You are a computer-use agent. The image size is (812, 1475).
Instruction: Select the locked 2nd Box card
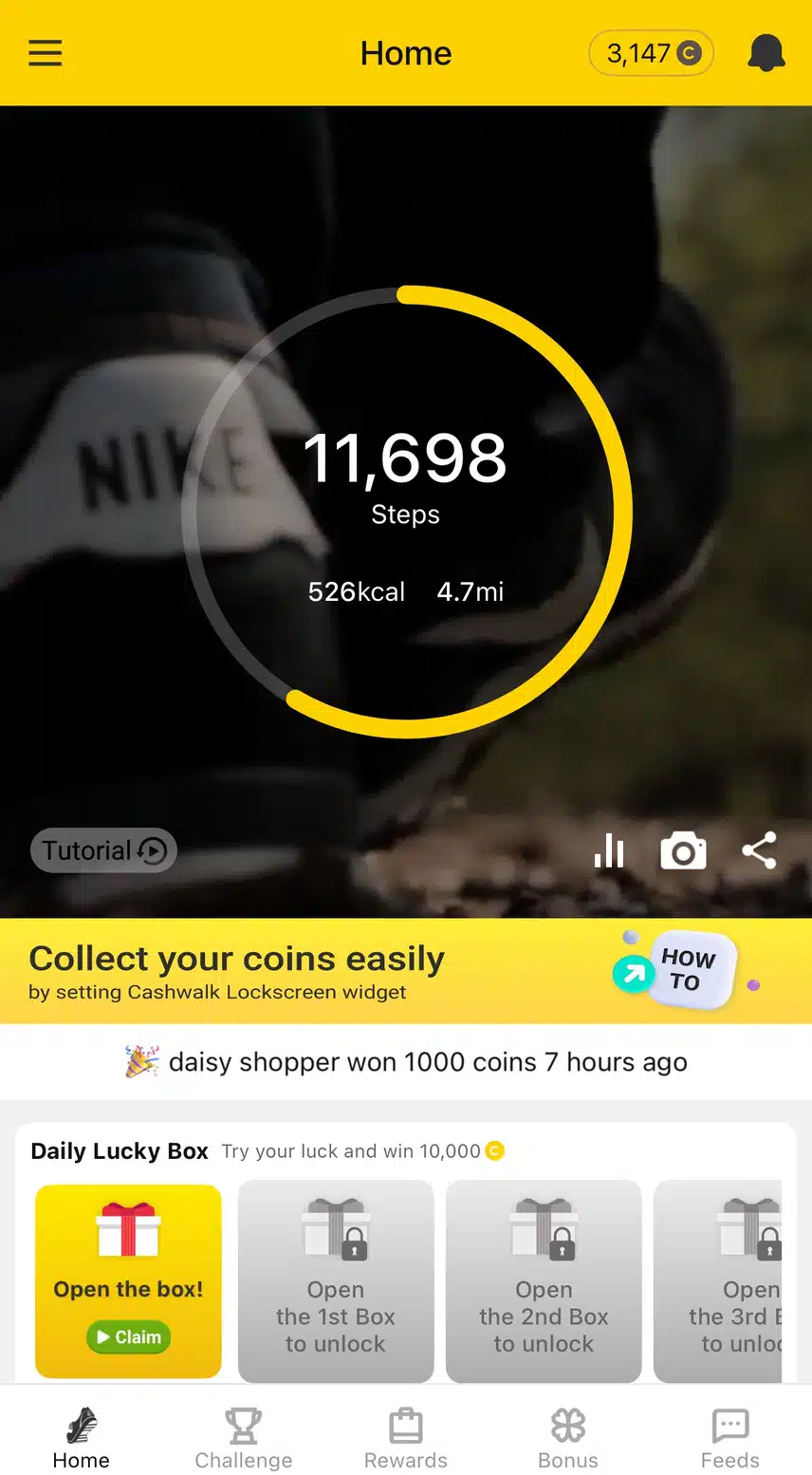pos(544,1280)
